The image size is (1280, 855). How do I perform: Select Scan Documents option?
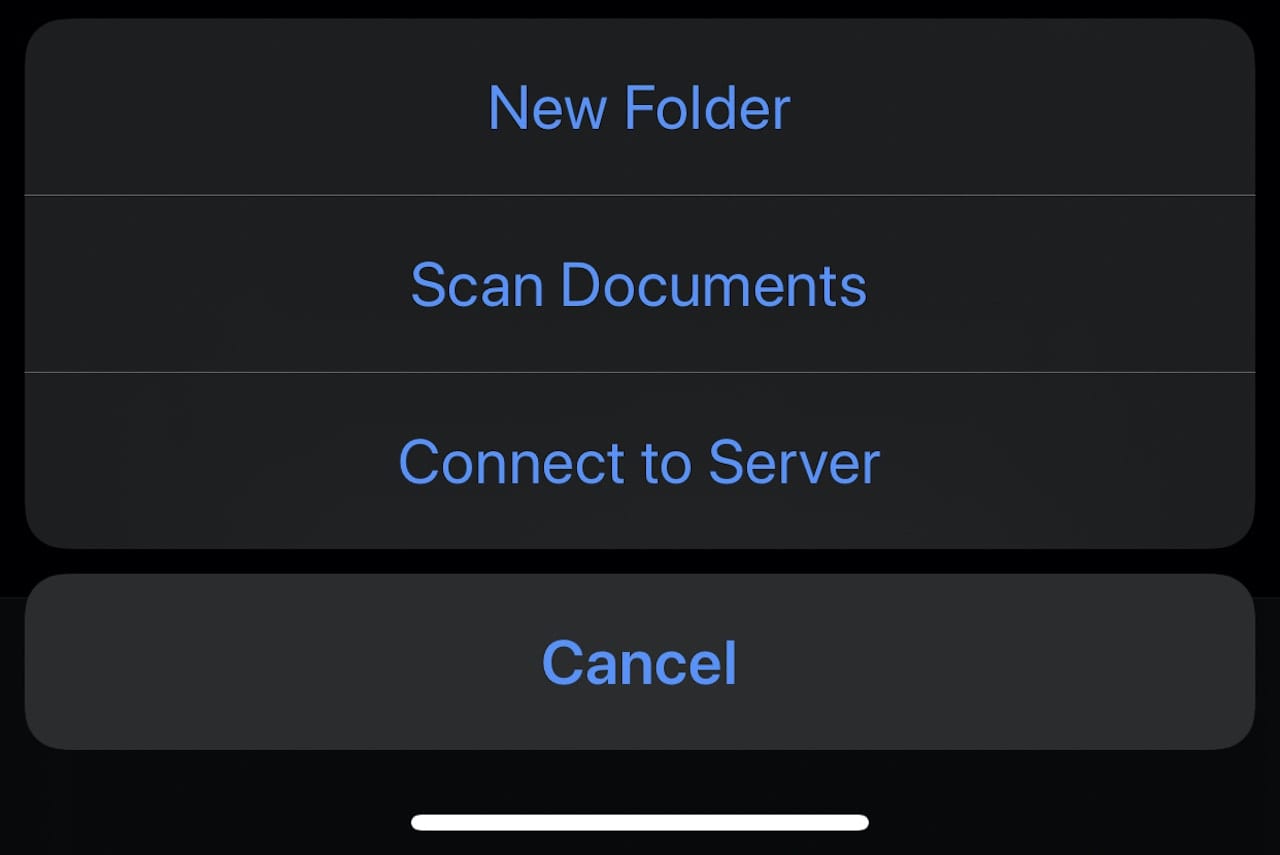pos(639,285)
